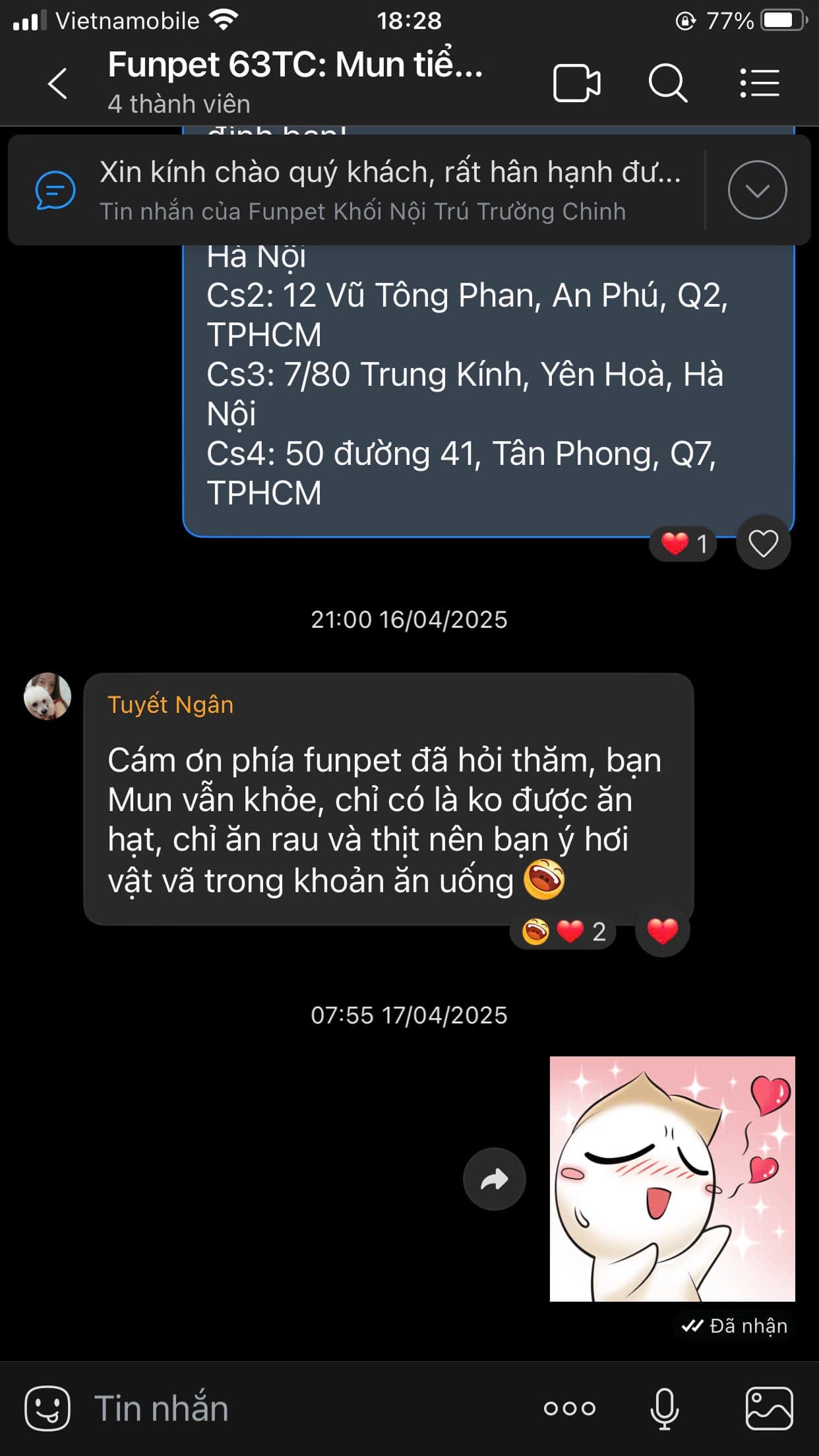Go back to the chat list
Image resolution: width=819 pixels, height=1456 pixels.
[x=58, y=84]
